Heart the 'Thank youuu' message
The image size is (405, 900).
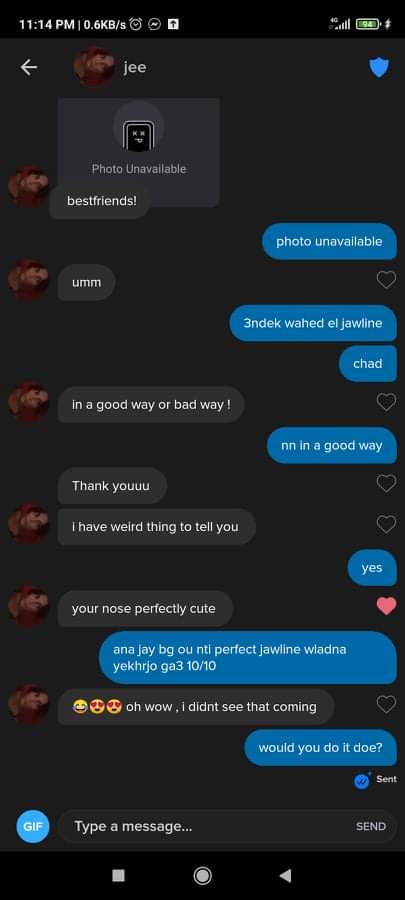(x=386, y=484)
